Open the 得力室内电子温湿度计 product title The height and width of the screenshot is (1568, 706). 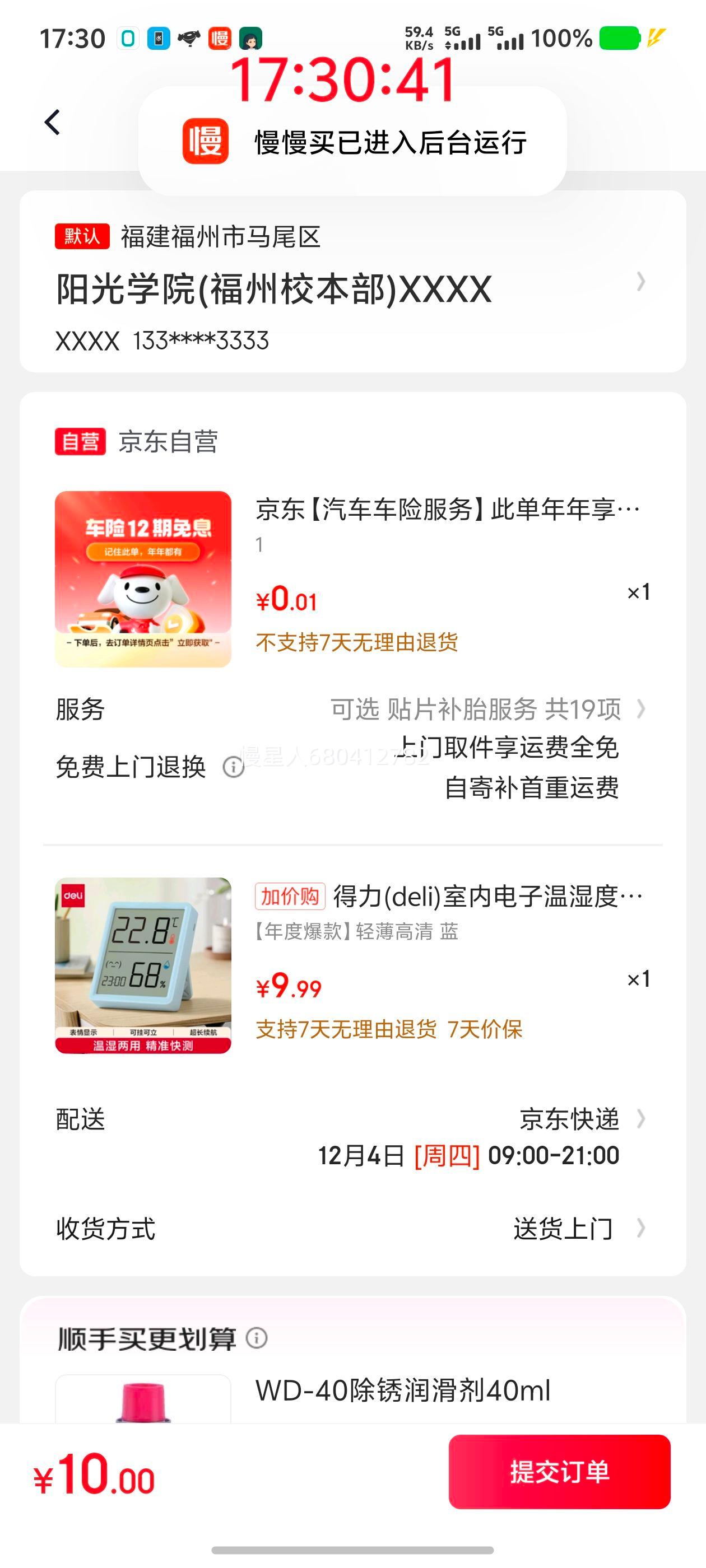coord(487,896)
